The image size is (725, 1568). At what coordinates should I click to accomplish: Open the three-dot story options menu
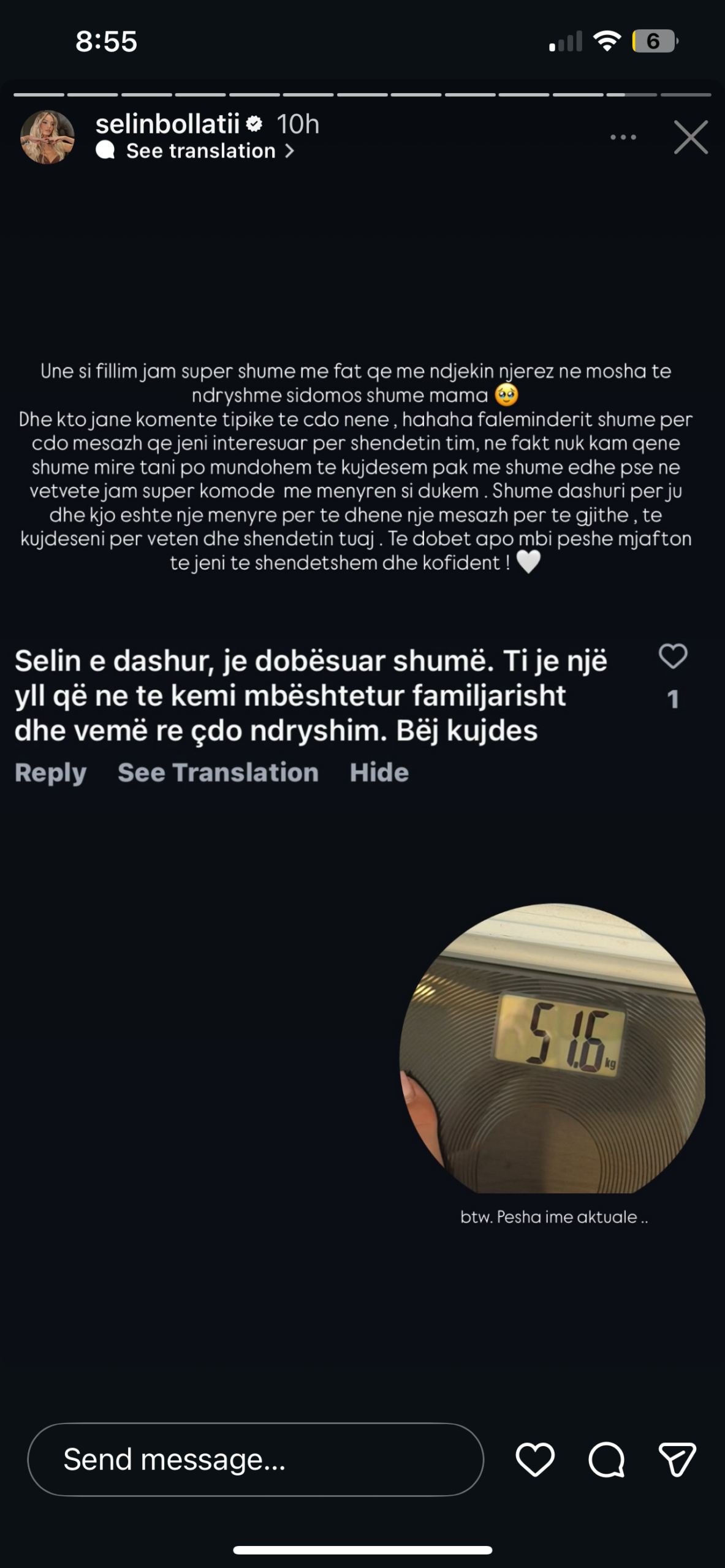[x=623, y=137]
